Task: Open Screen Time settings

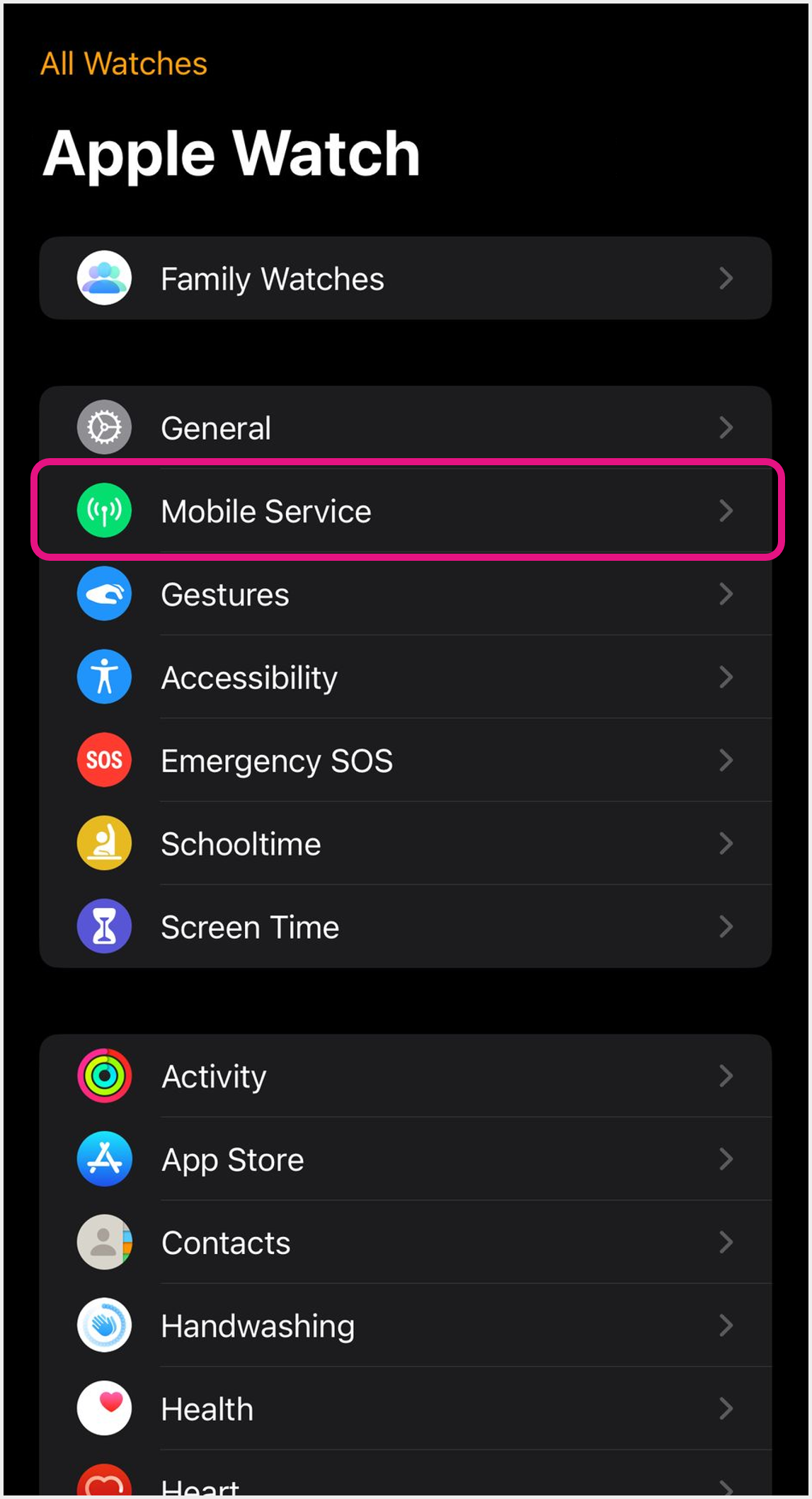Action: [406, 926]
